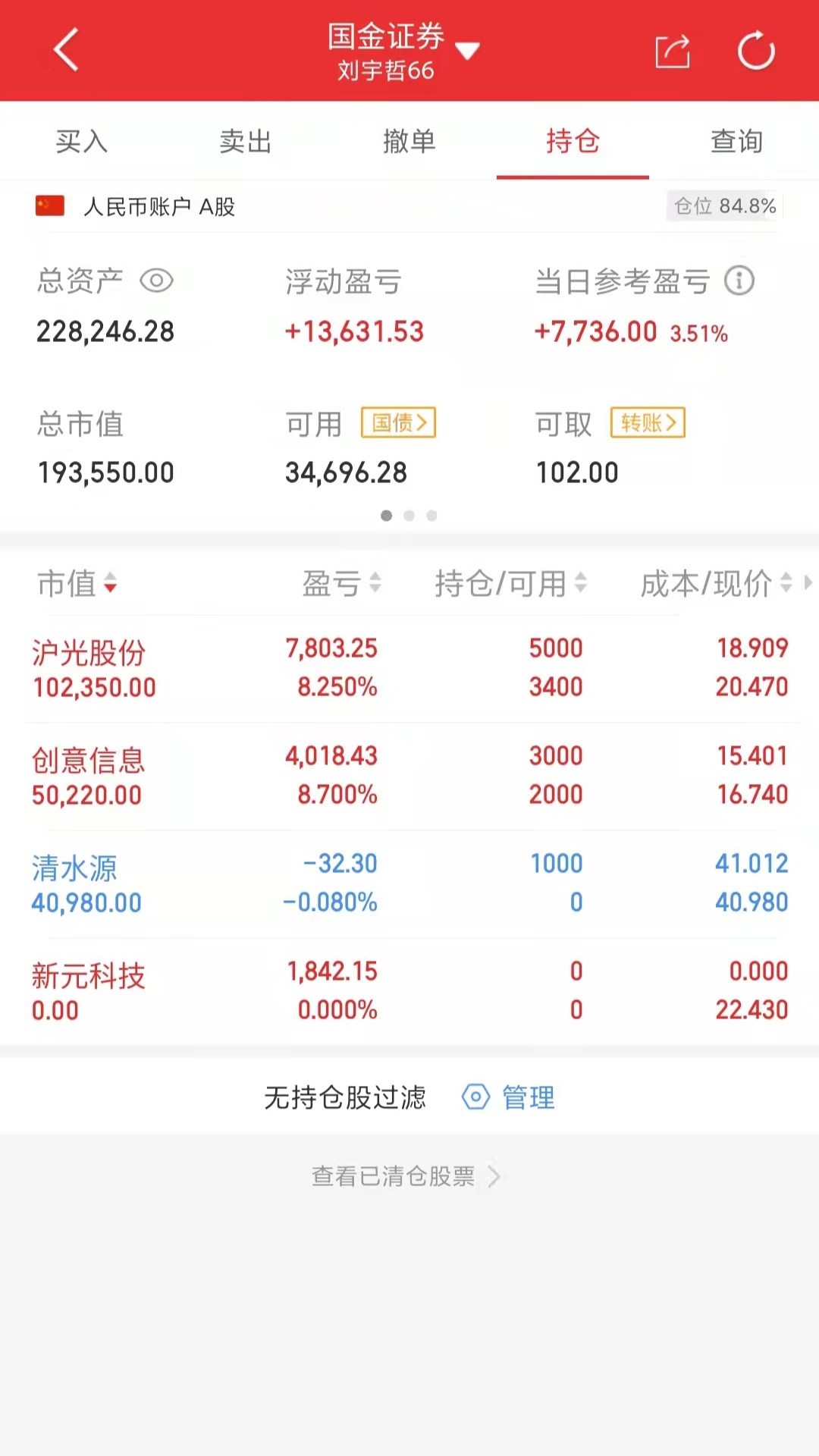Switch to the 撤单 tab
Viewport: 819px width, 1456px height.
point(409,141)
